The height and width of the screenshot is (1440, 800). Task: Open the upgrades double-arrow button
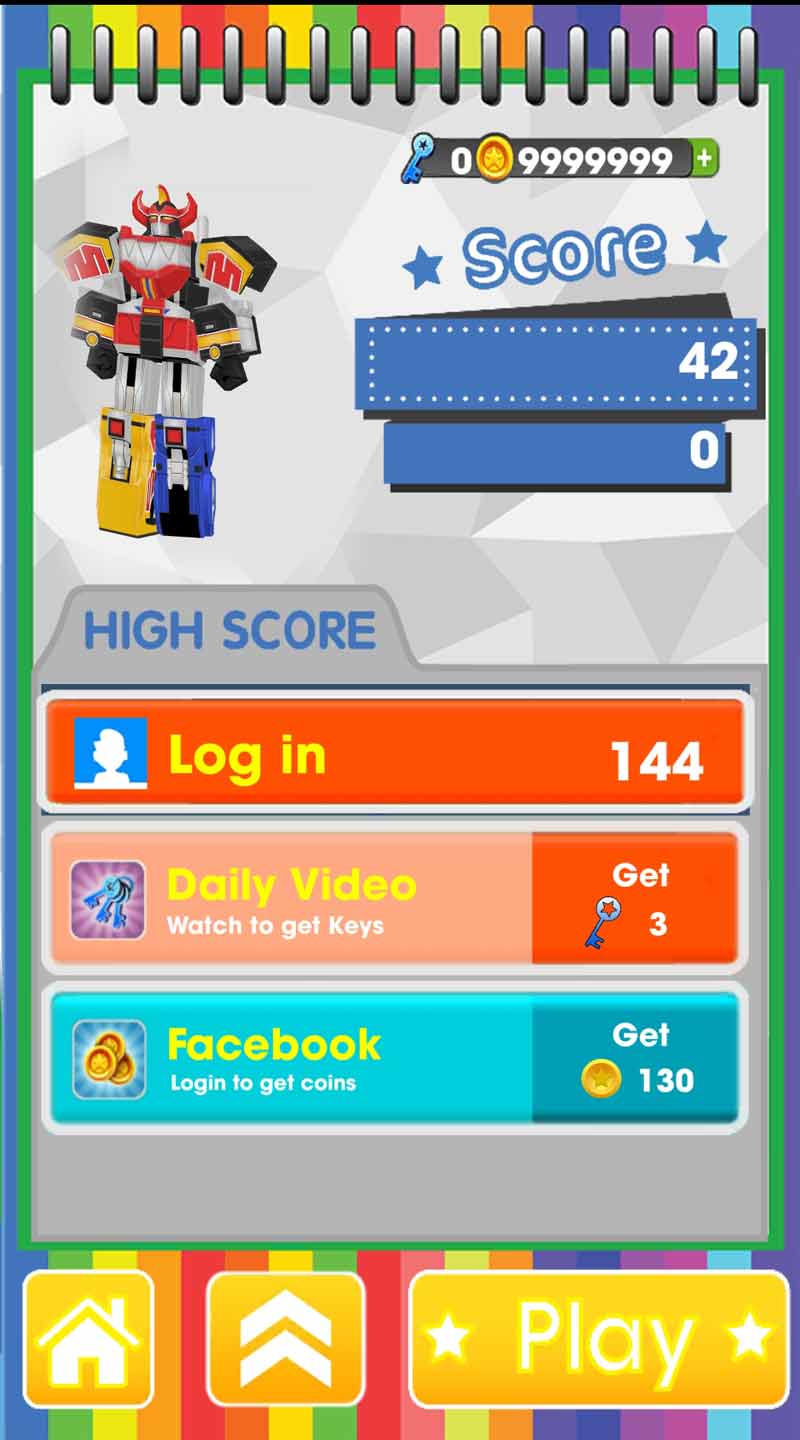pyautogui.click(x=285, y=1338)
